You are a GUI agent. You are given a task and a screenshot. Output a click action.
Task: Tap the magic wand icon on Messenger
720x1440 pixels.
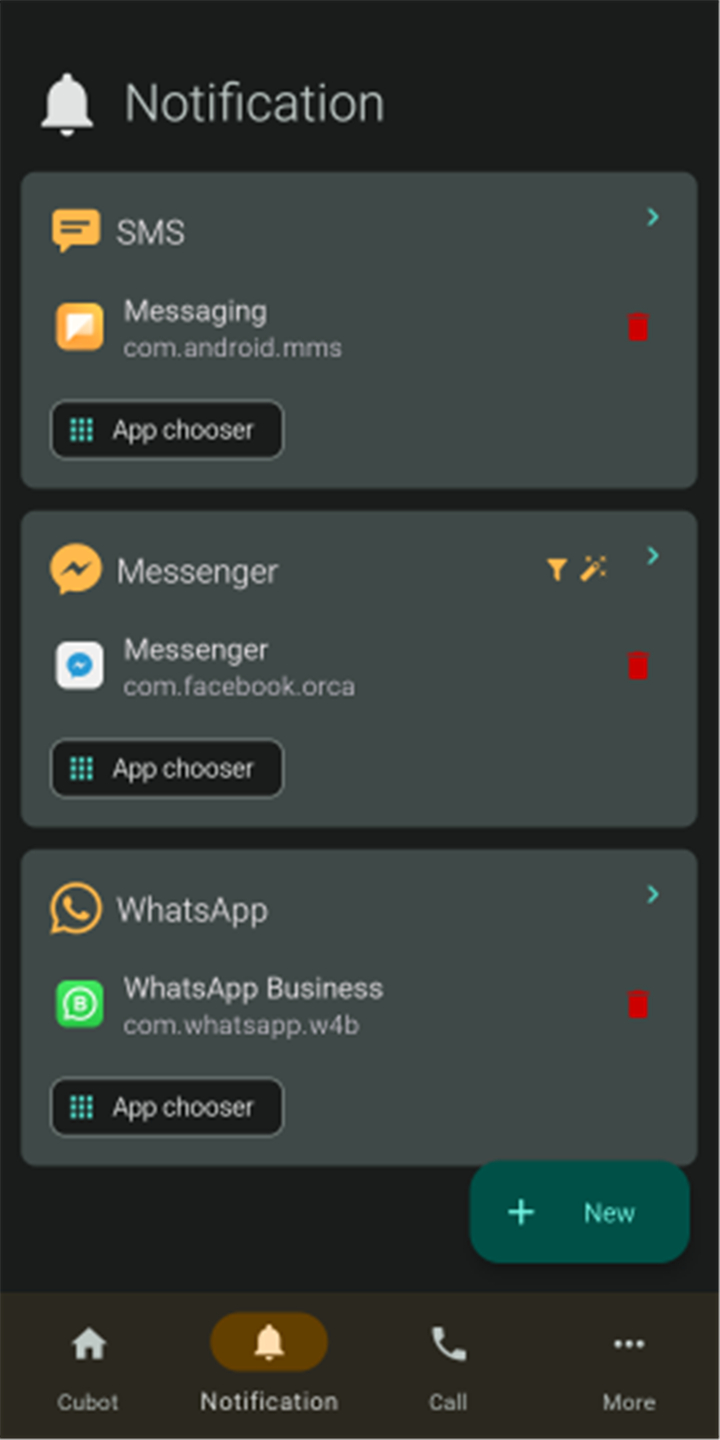[594, 569]
